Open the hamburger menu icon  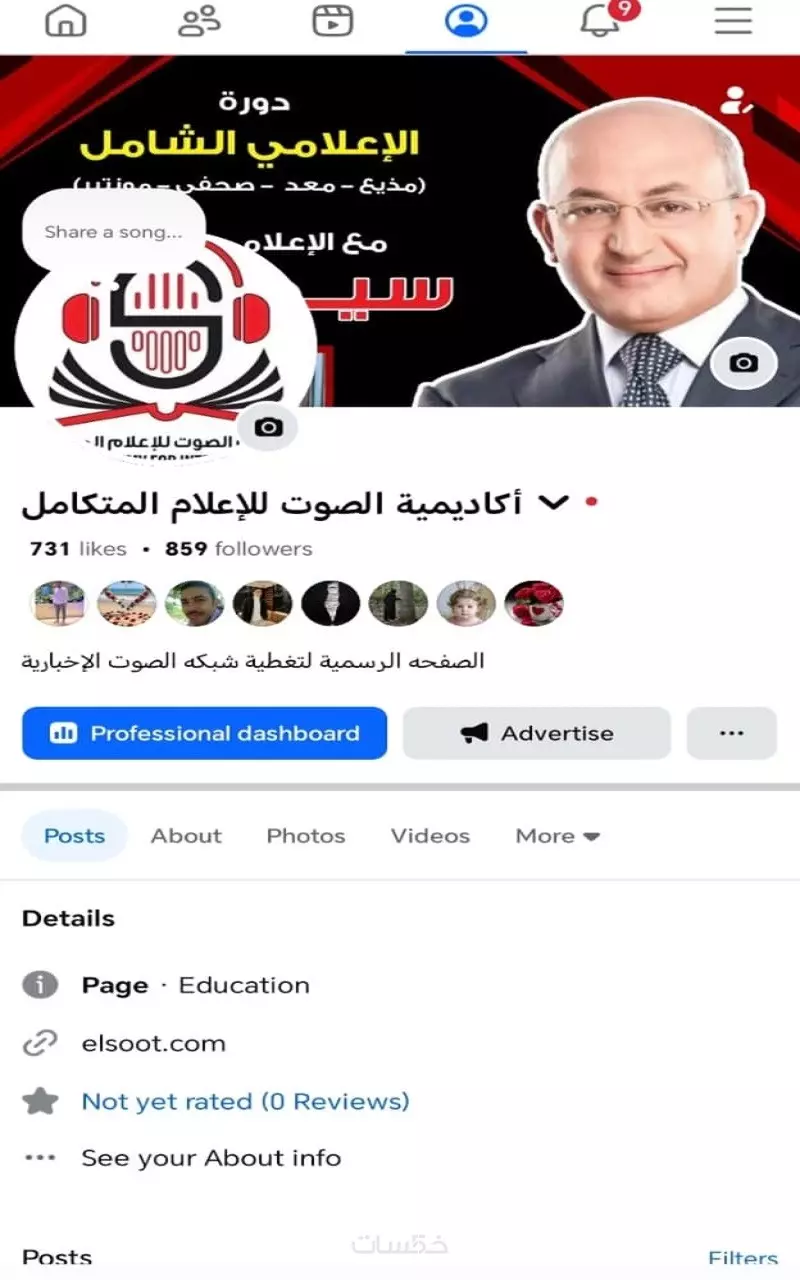click(733, 20)
